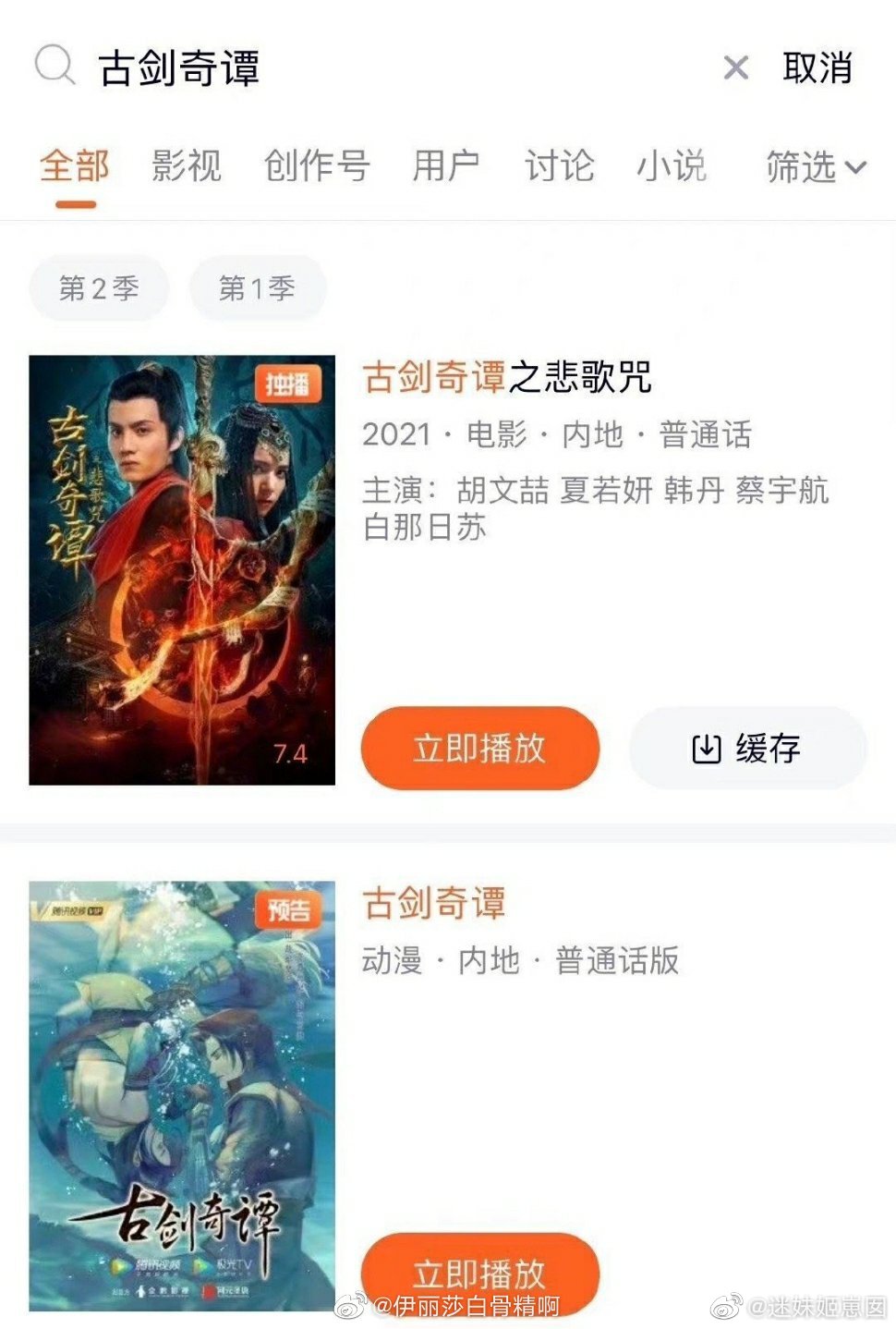Tap 立即播放 for 古剑奇谭之悲歌咒
The image size is (896, 1329).
(x=480, y=748)
